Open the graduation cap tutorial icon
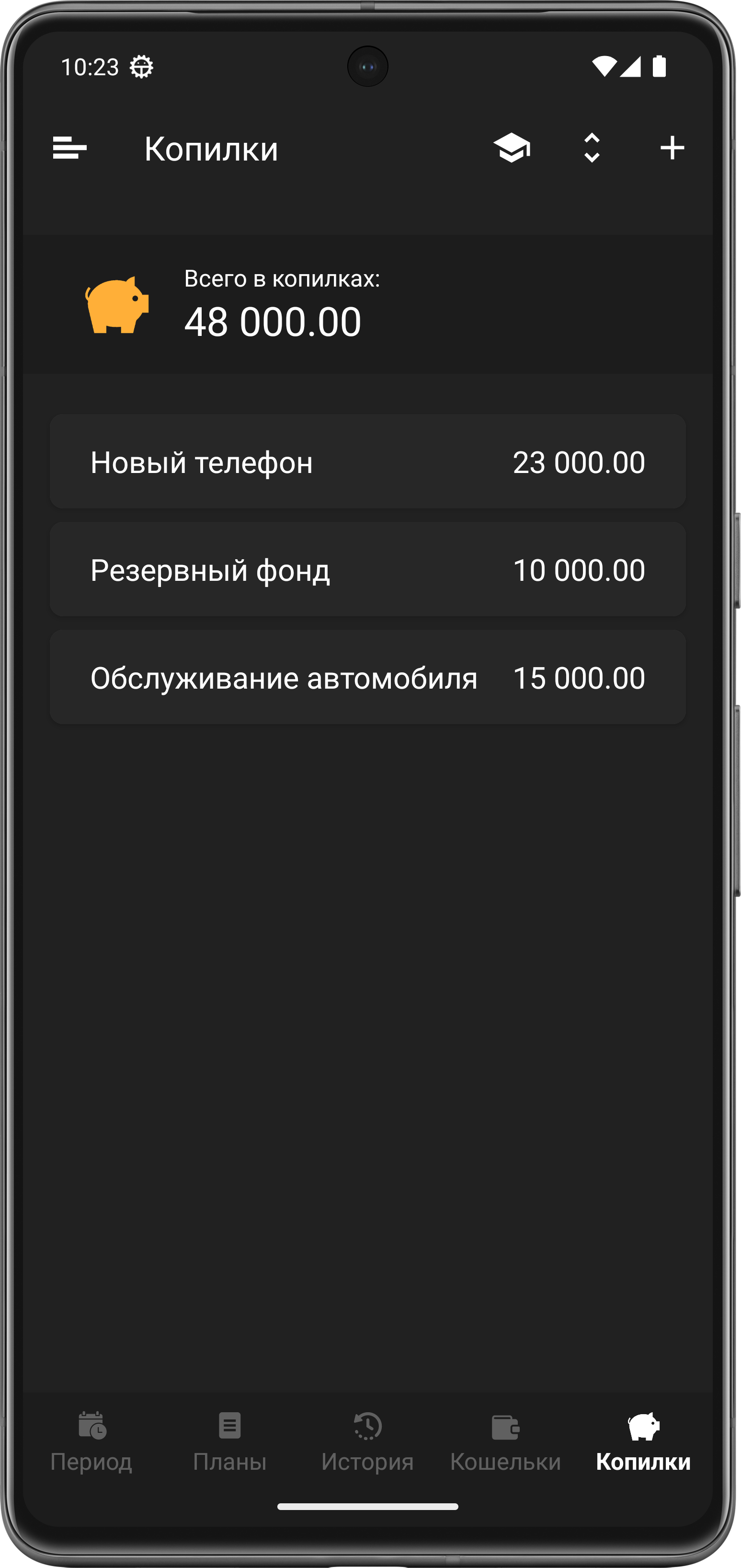 point(512,148)
